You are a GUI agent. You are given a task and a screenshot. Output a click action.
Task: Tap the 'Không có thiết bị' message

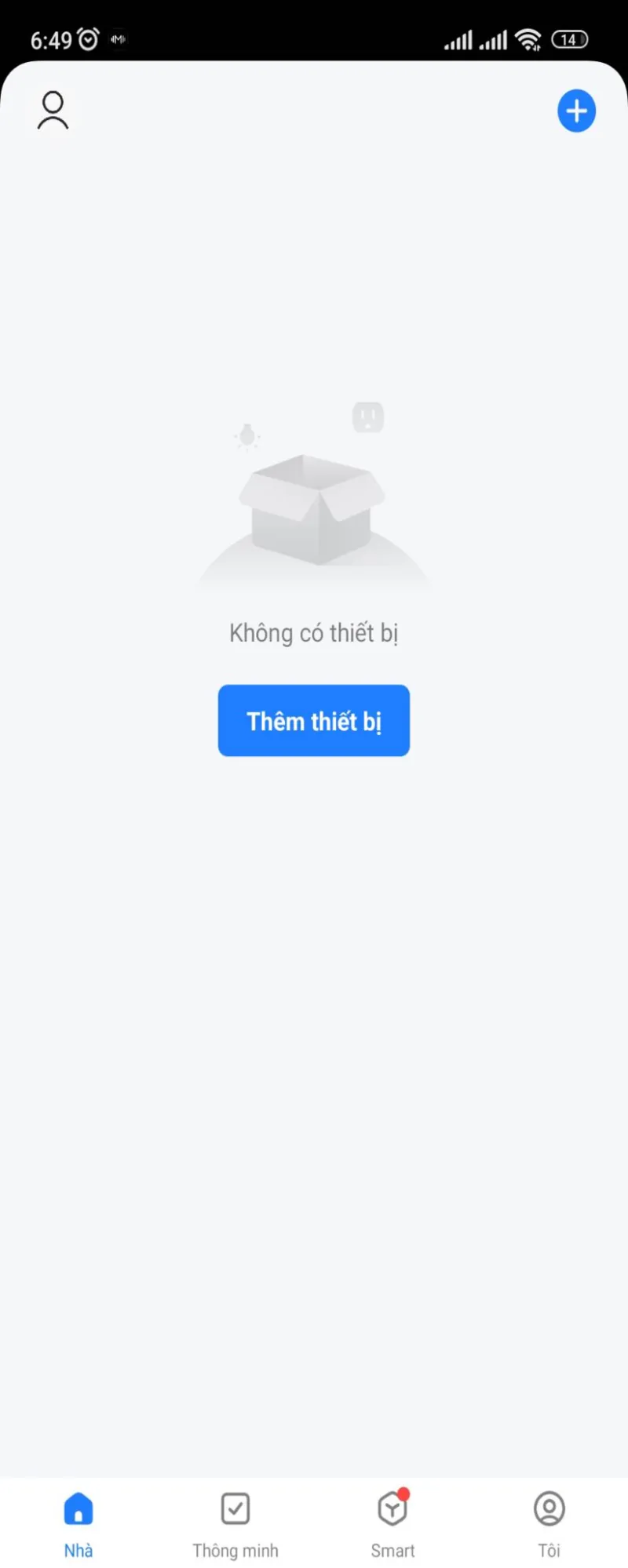tap(313, 632)
